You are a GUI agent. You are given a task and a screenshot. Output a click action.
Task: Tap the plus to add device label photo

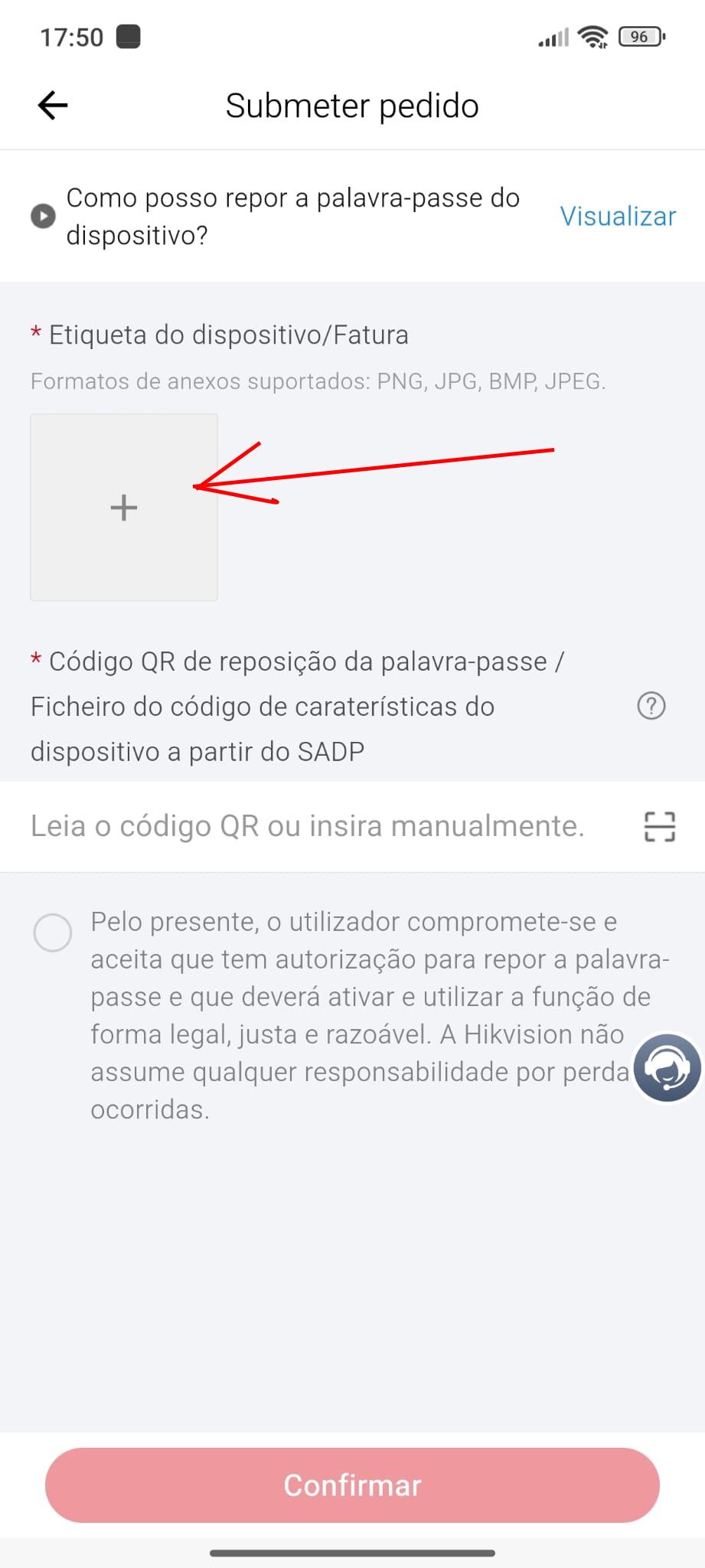click(123, 507)
